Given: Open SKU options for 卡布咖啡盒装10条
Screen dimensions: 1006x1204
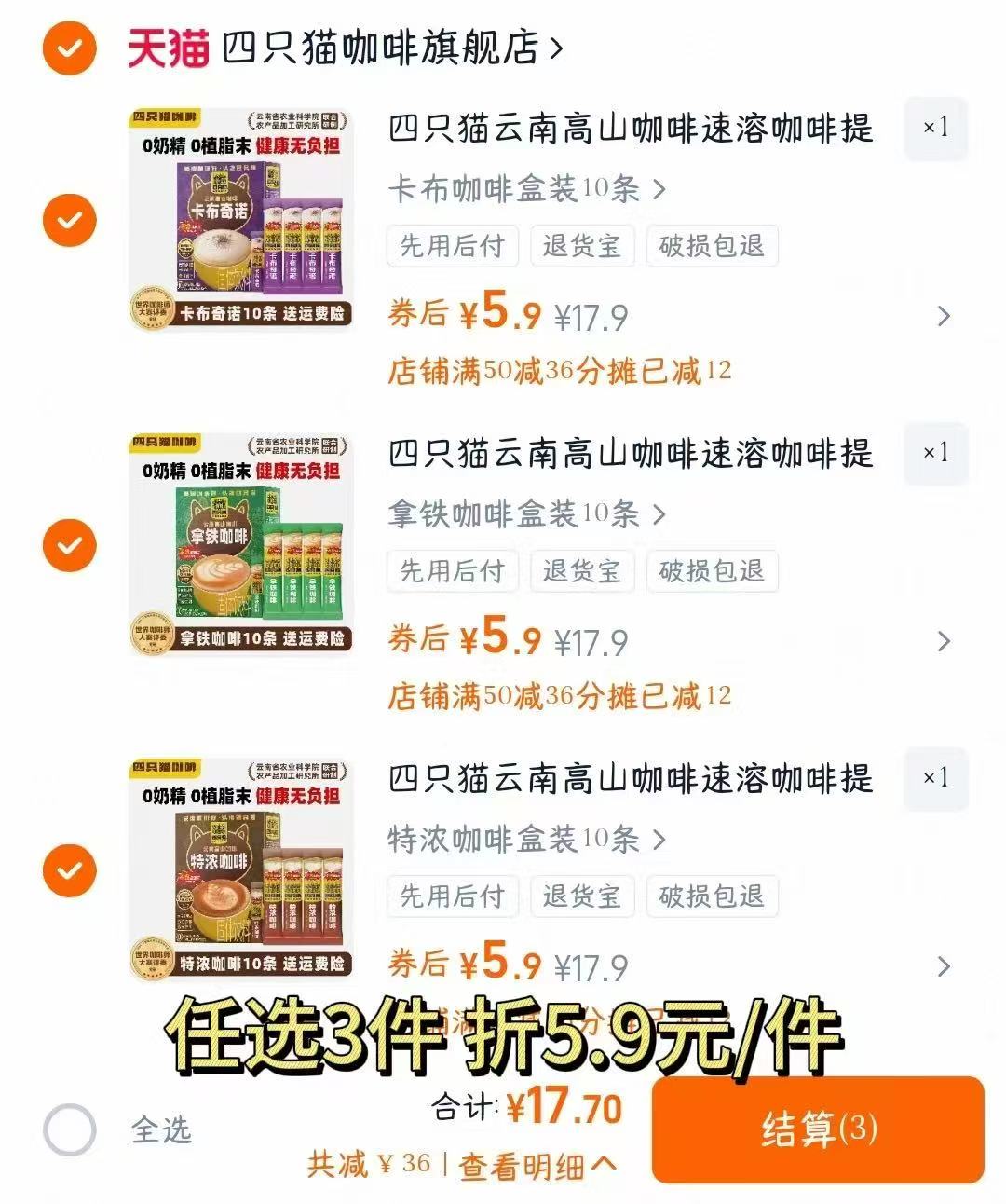Looking at the screenshot, I should [x=522, y=189].
